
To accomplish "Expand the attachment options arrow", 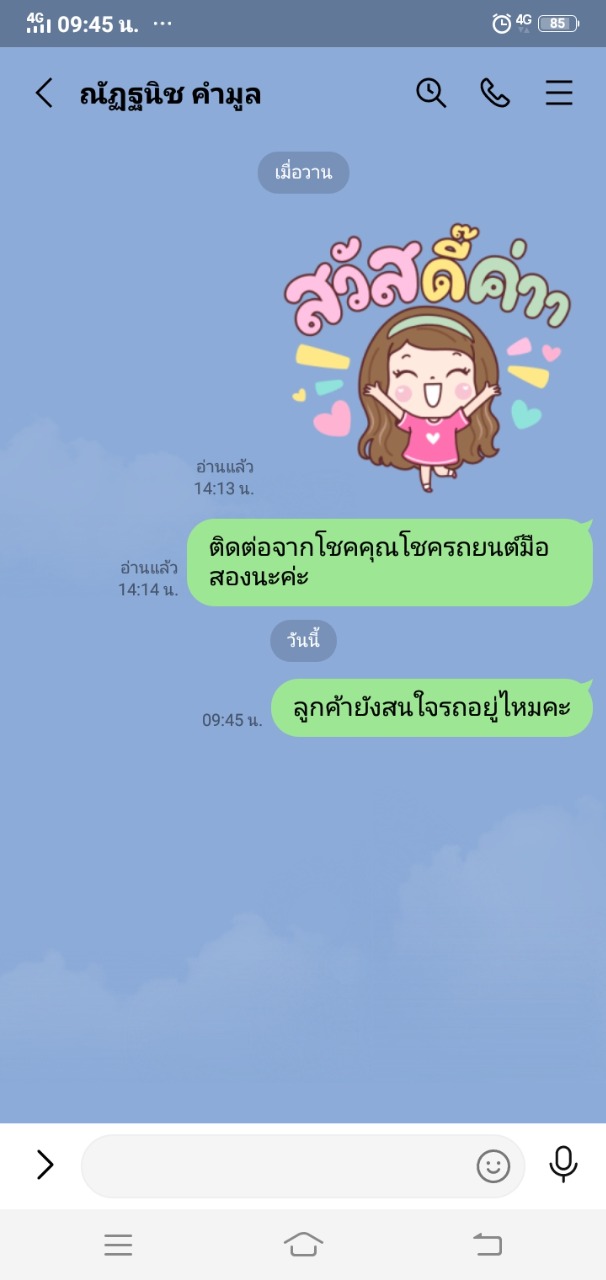I will point(45,1165).
